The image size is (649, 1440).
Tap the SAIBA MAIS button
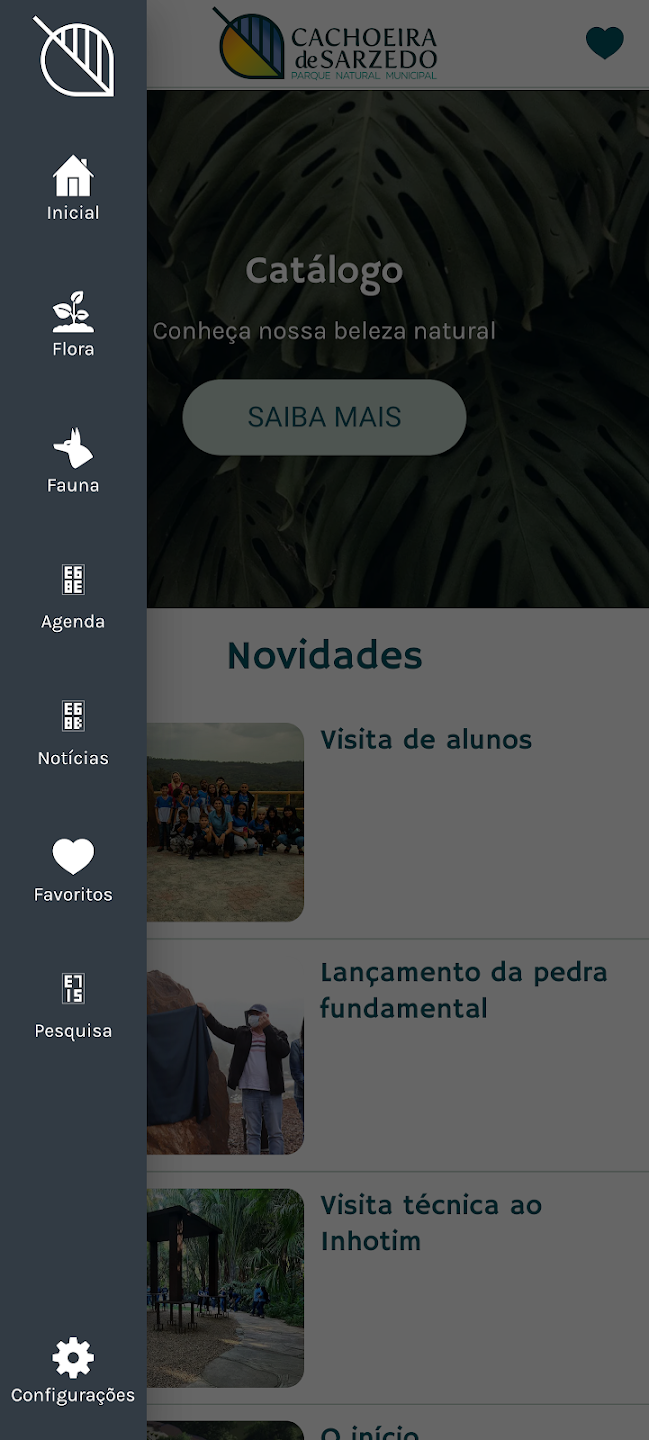click(324, 417)
